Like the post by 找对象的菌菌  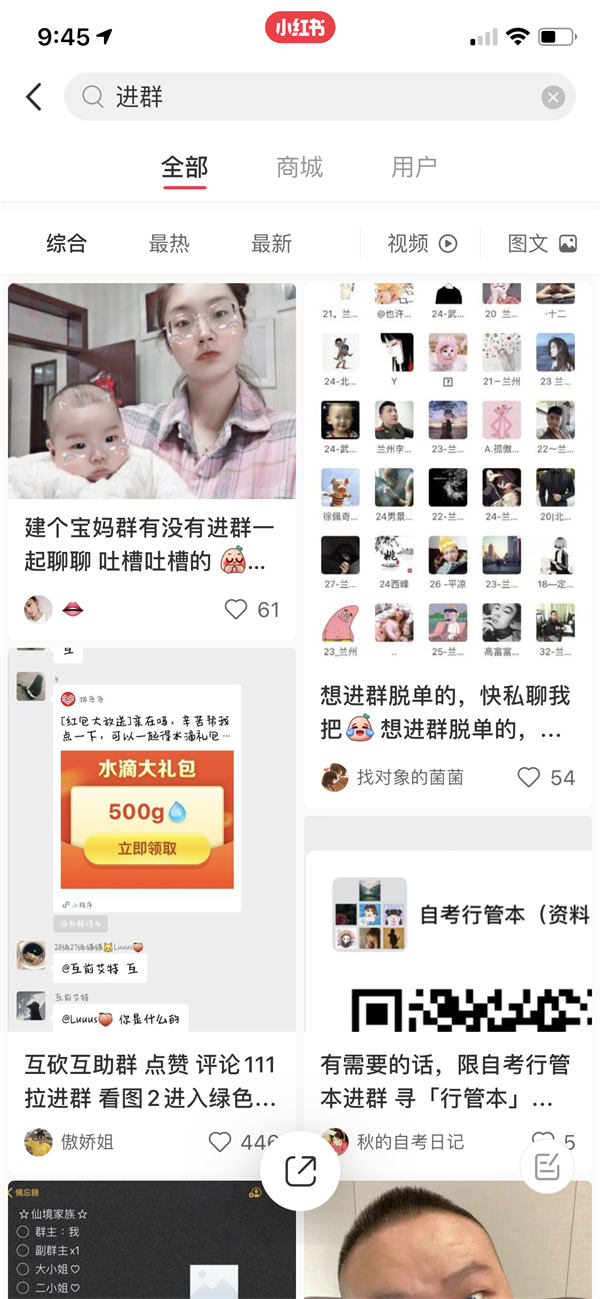[x=529, y=777]
